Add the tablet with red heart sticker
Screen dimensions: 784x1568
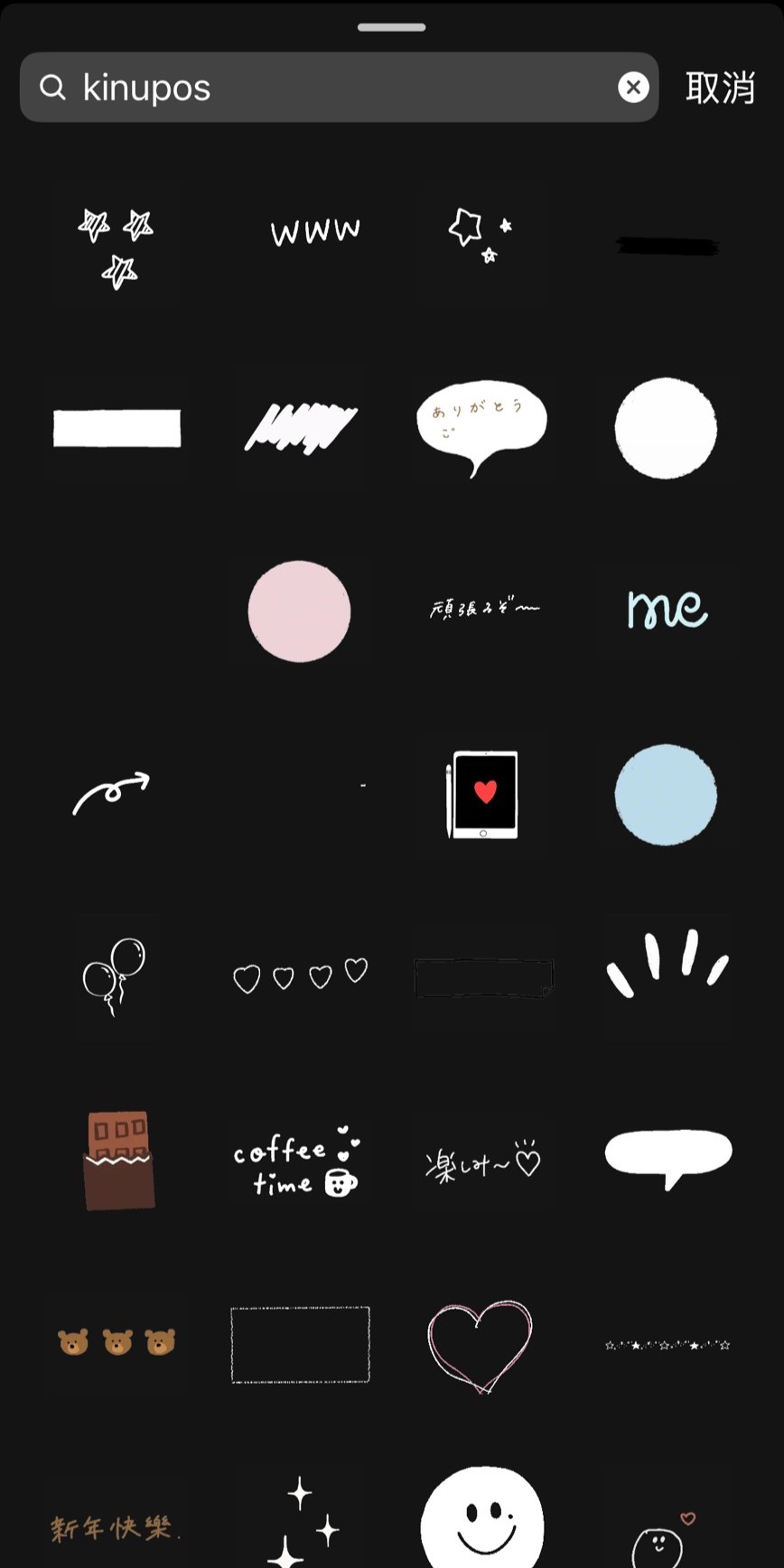(483, 794)
